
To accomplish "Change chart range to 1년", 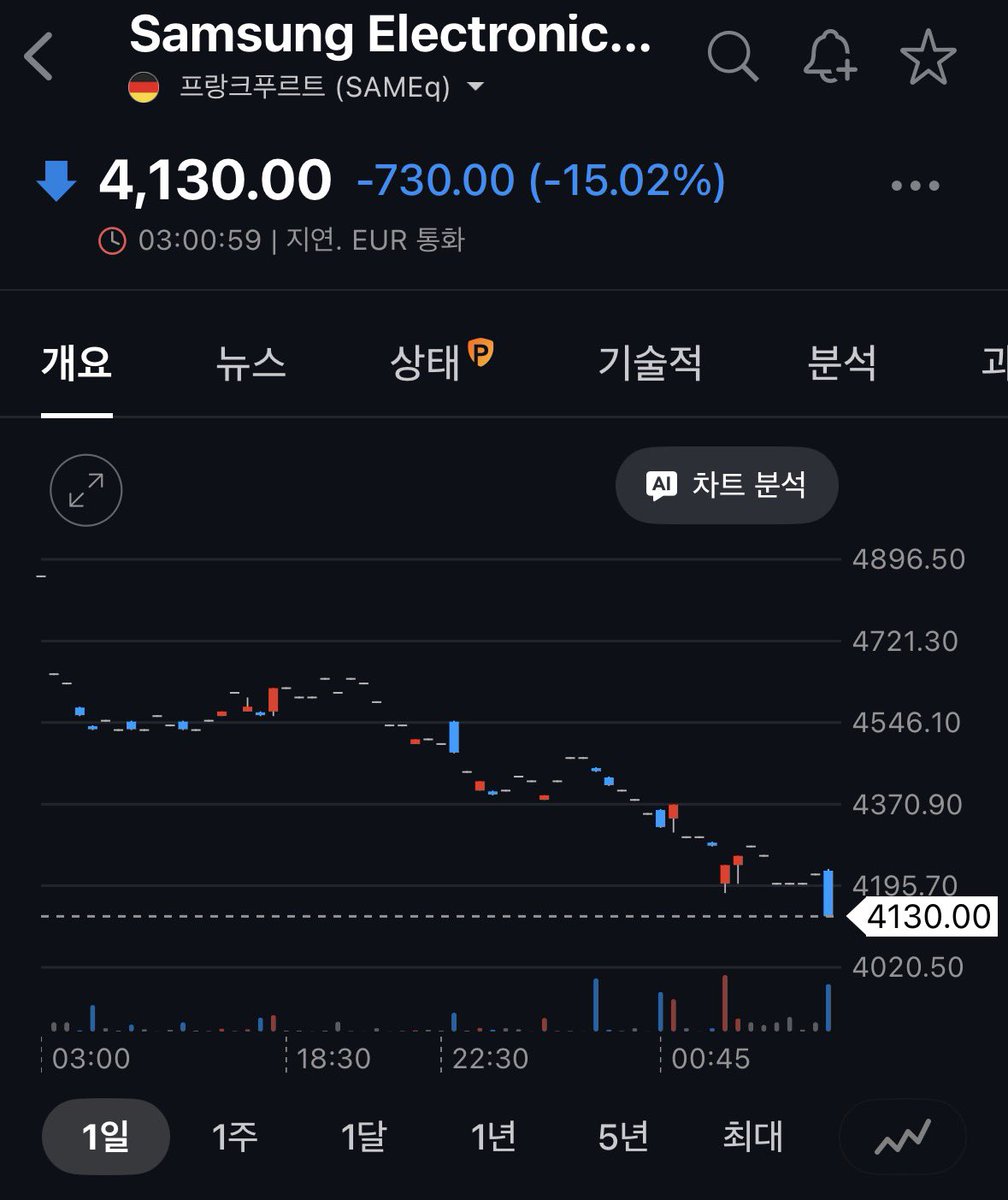I will point(493,1136).
